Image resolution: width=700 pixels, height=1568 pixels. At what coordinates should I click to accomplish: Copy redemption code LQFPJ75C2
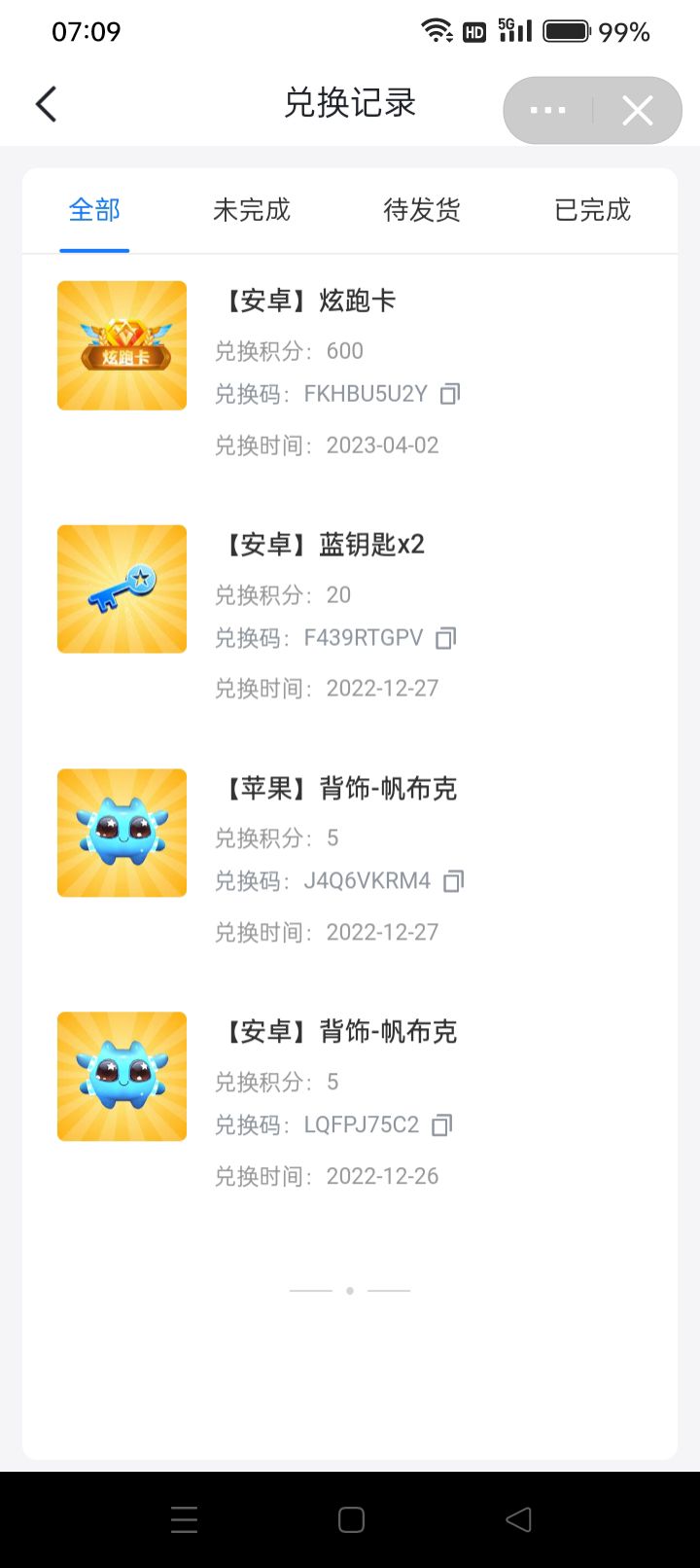point(441,1125)
